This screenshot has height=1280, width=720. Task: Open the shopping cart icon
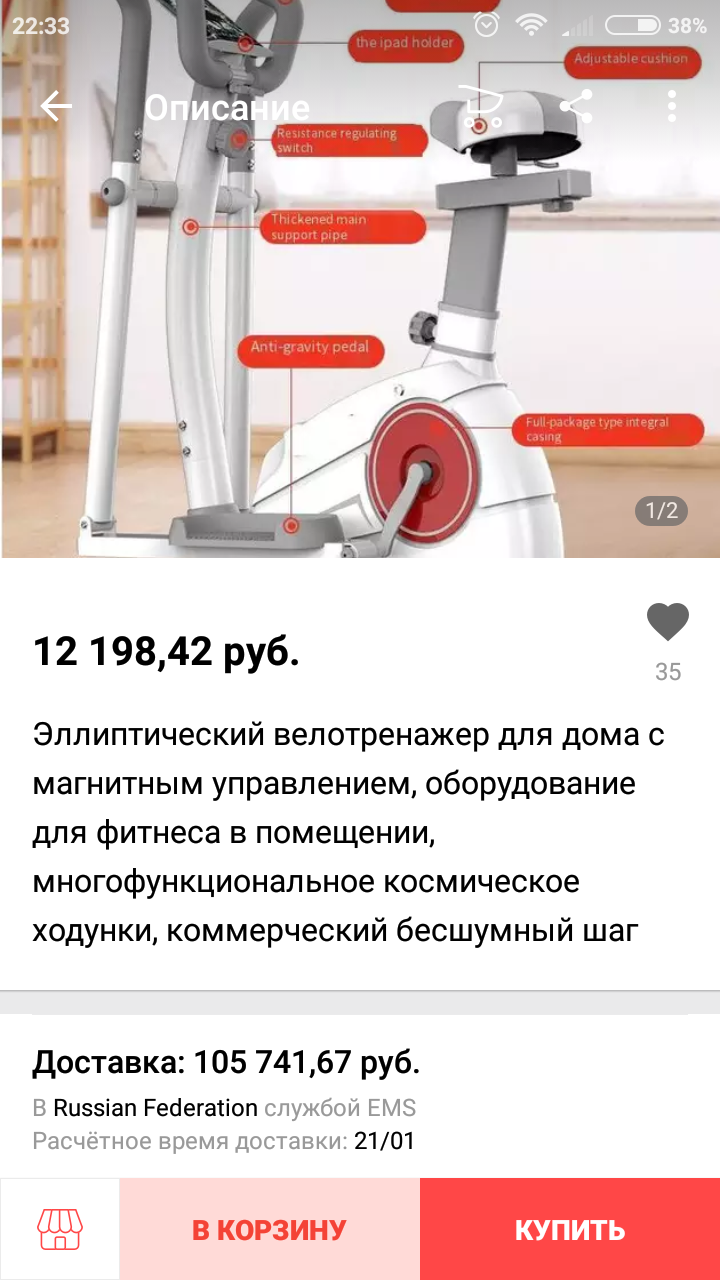click(481, 106)
